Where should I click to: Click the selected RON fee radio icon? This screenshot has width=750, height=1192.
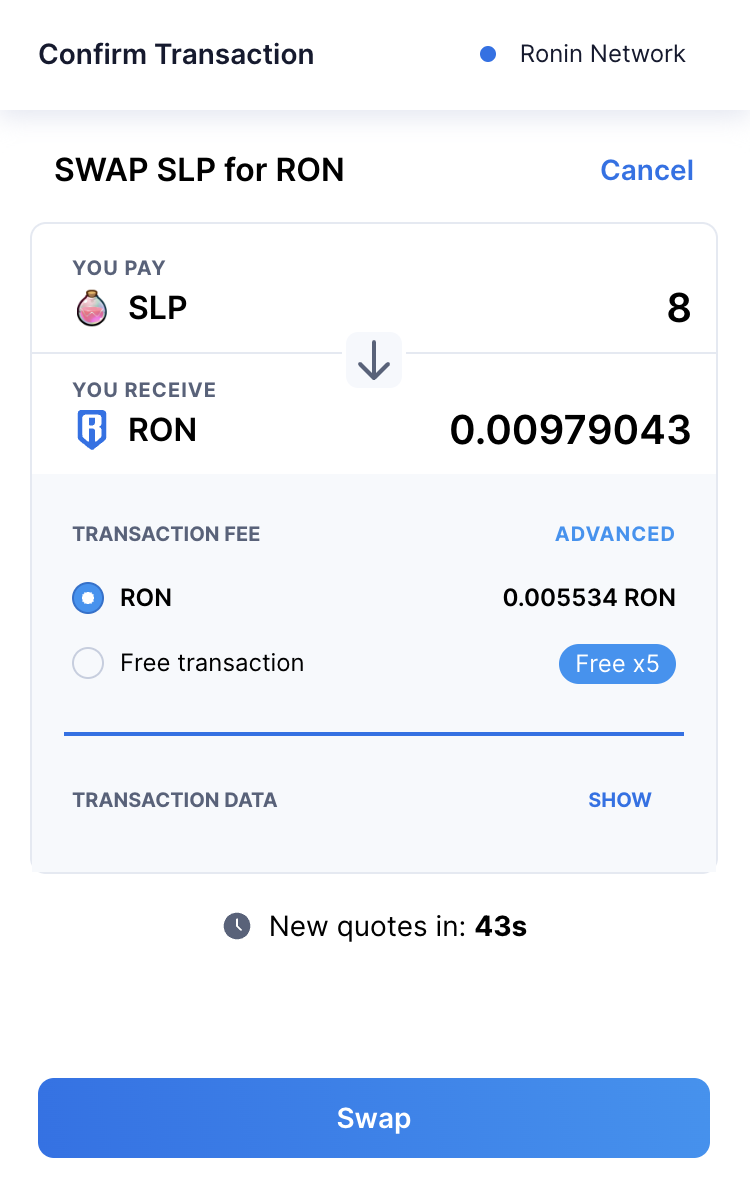tap(87, 597)
